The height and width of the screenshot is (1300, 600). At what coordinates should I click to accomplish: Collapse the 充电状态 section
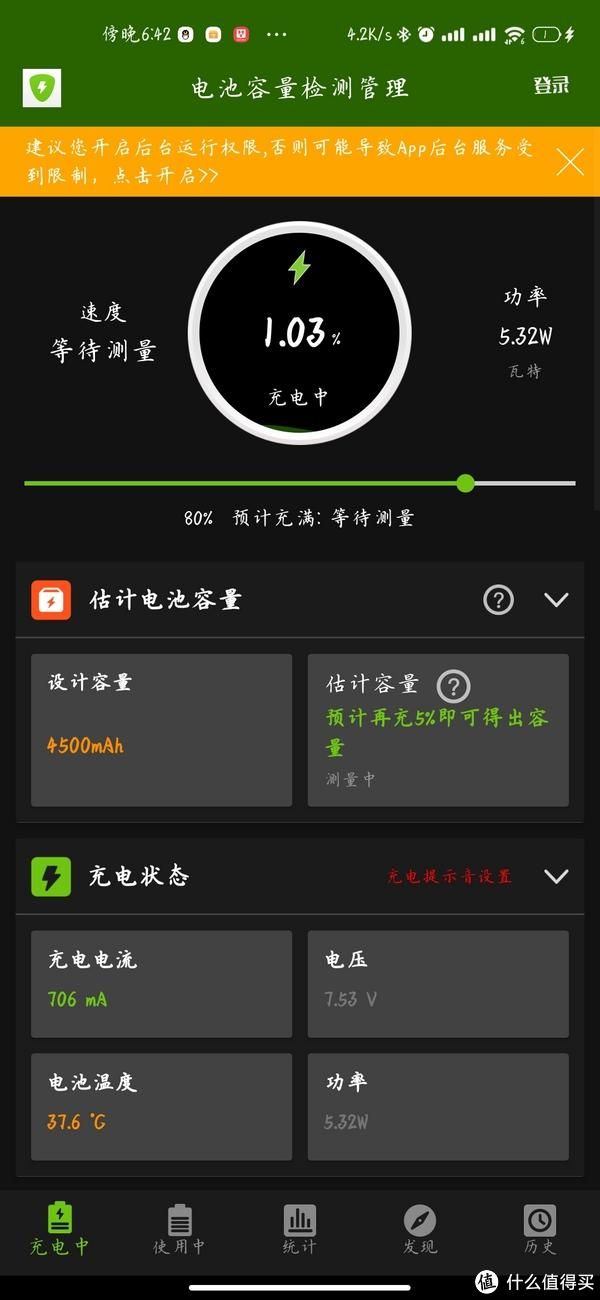coord(556,876)
